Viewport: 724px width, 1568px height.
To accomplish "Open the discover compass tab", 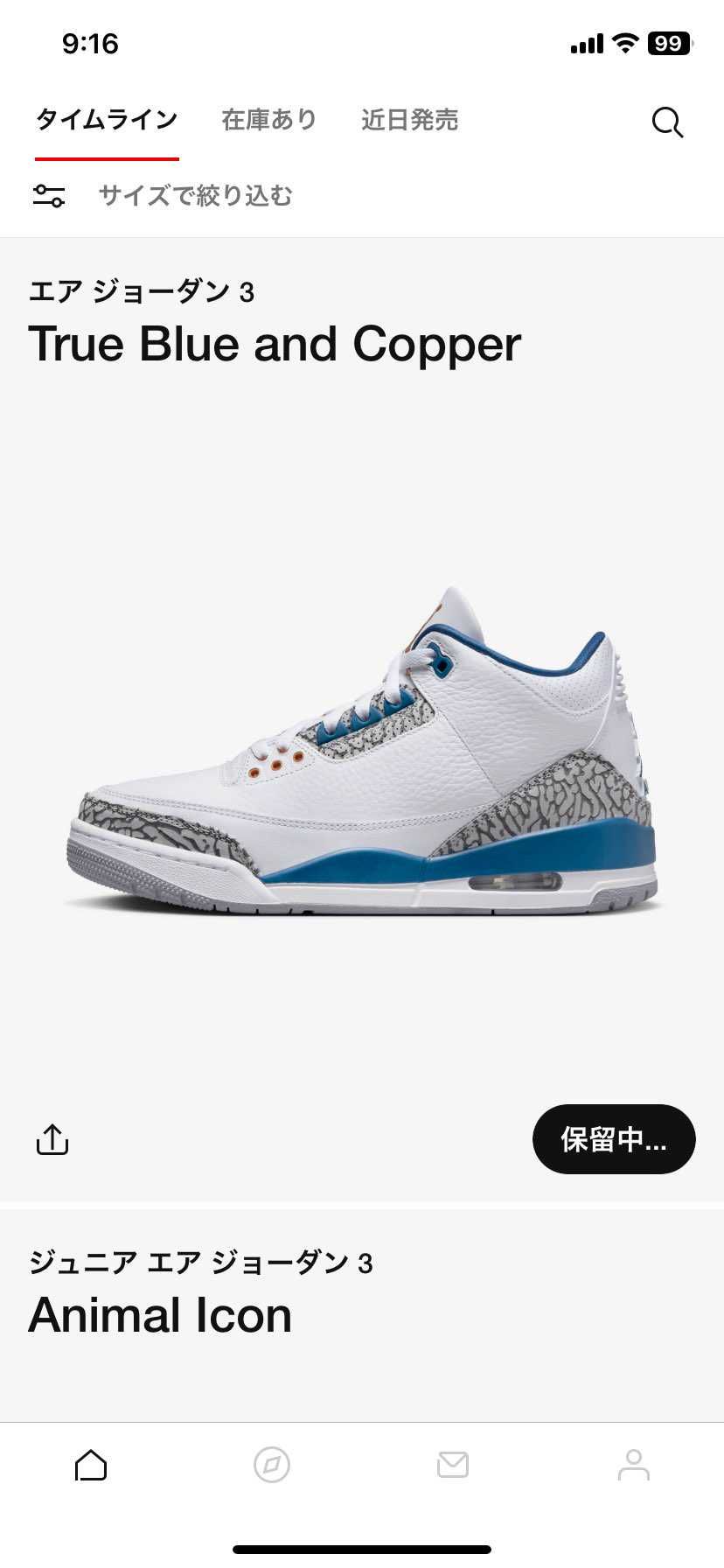I will point(272,1465).
